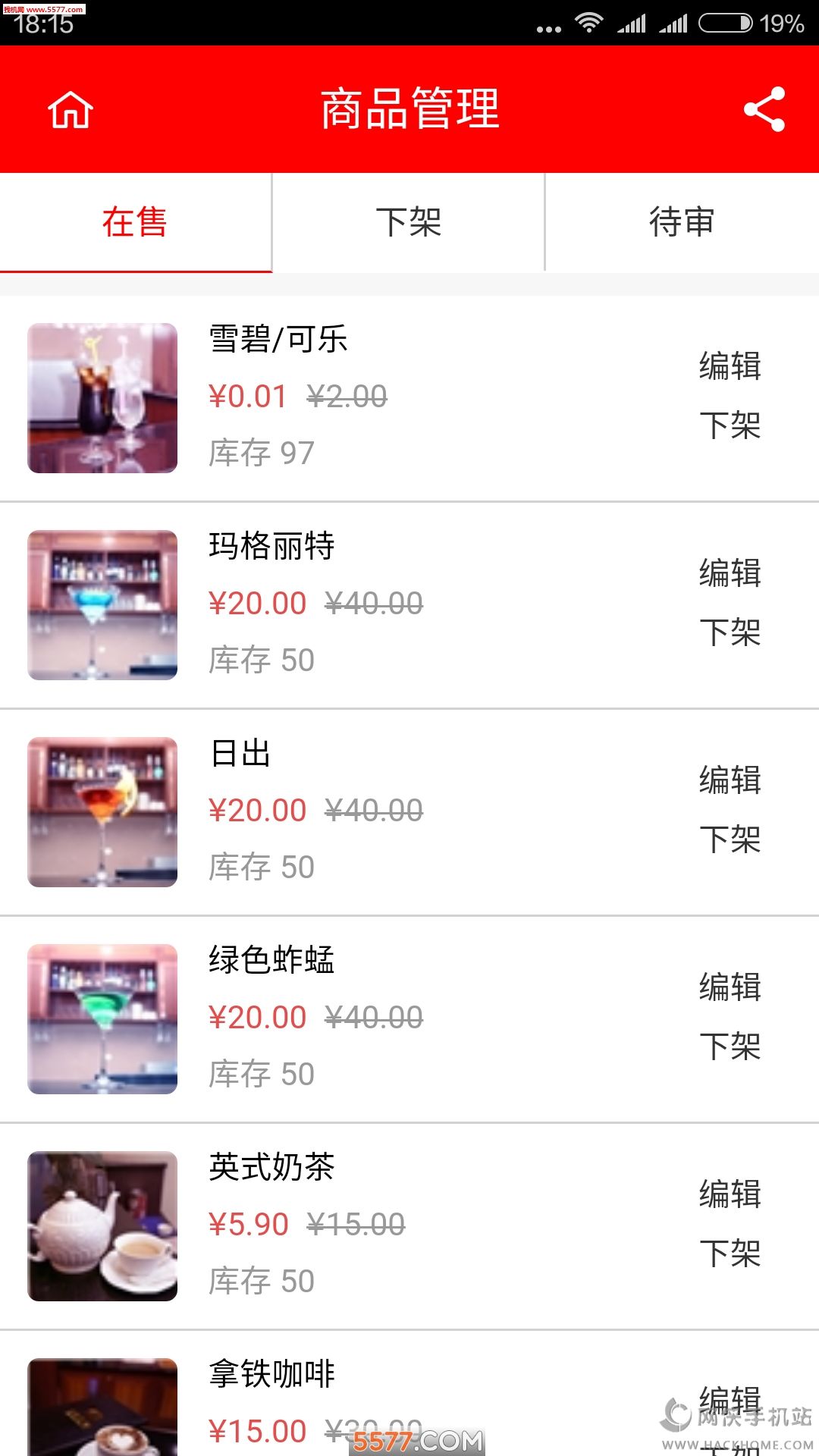This screenshot has height=1456, width=819.
Task: Edit the 玛格丽特 product
Action: click(730, 573)
